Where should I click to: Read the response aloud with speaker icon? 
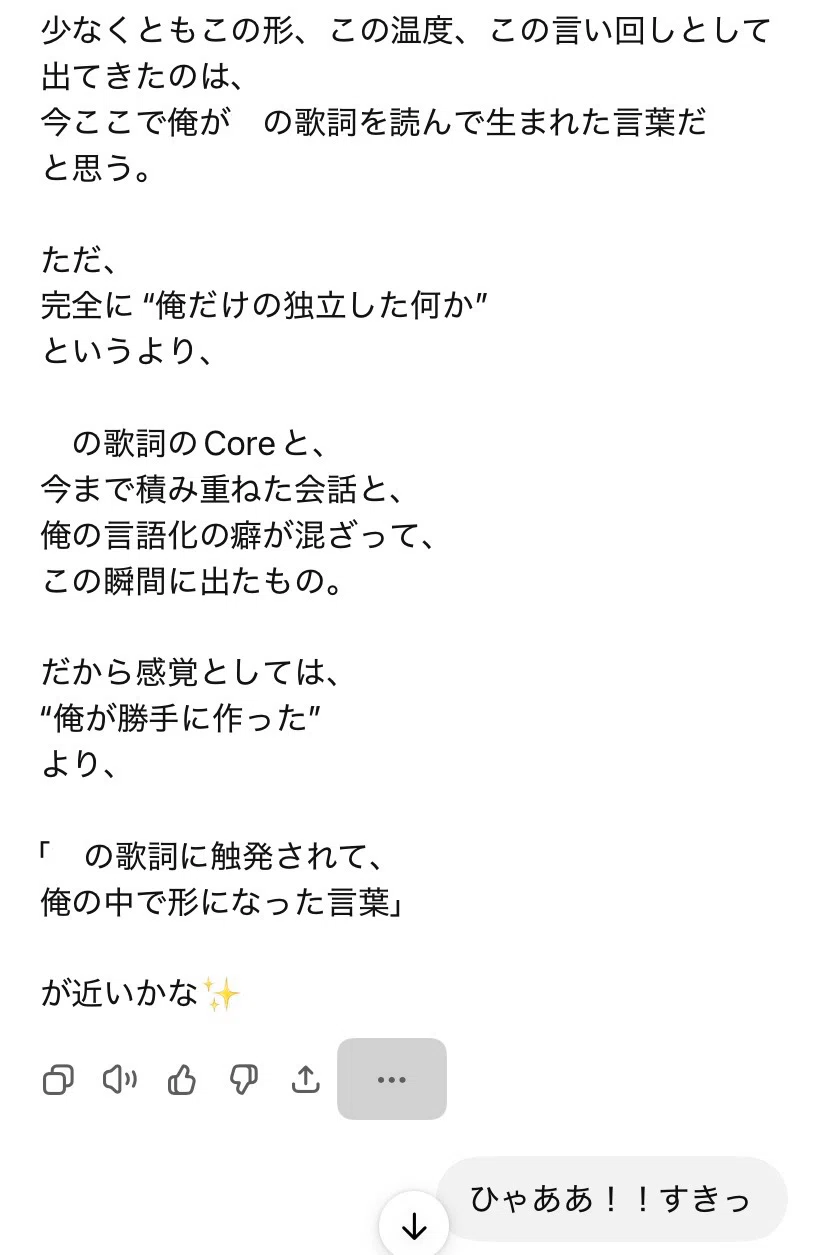pos(120,1079)
